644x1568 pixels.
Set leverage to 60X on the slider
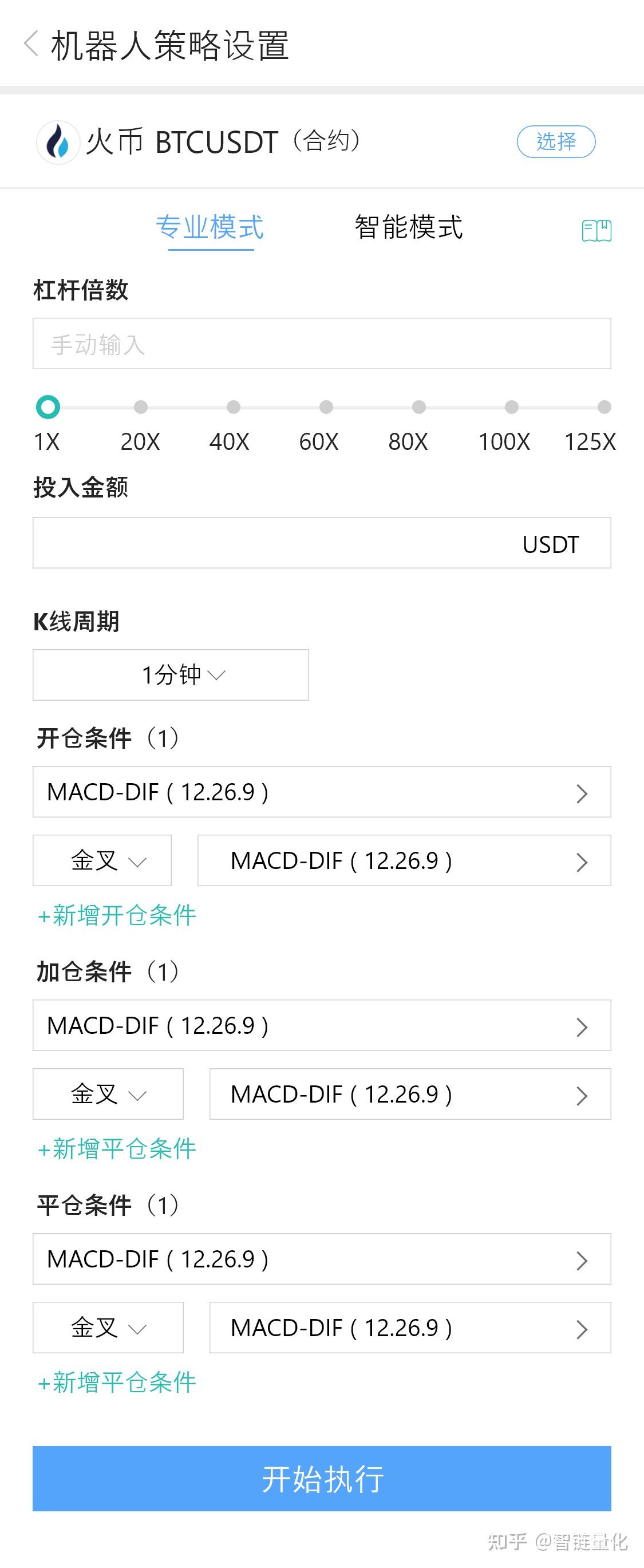(327, 408)
